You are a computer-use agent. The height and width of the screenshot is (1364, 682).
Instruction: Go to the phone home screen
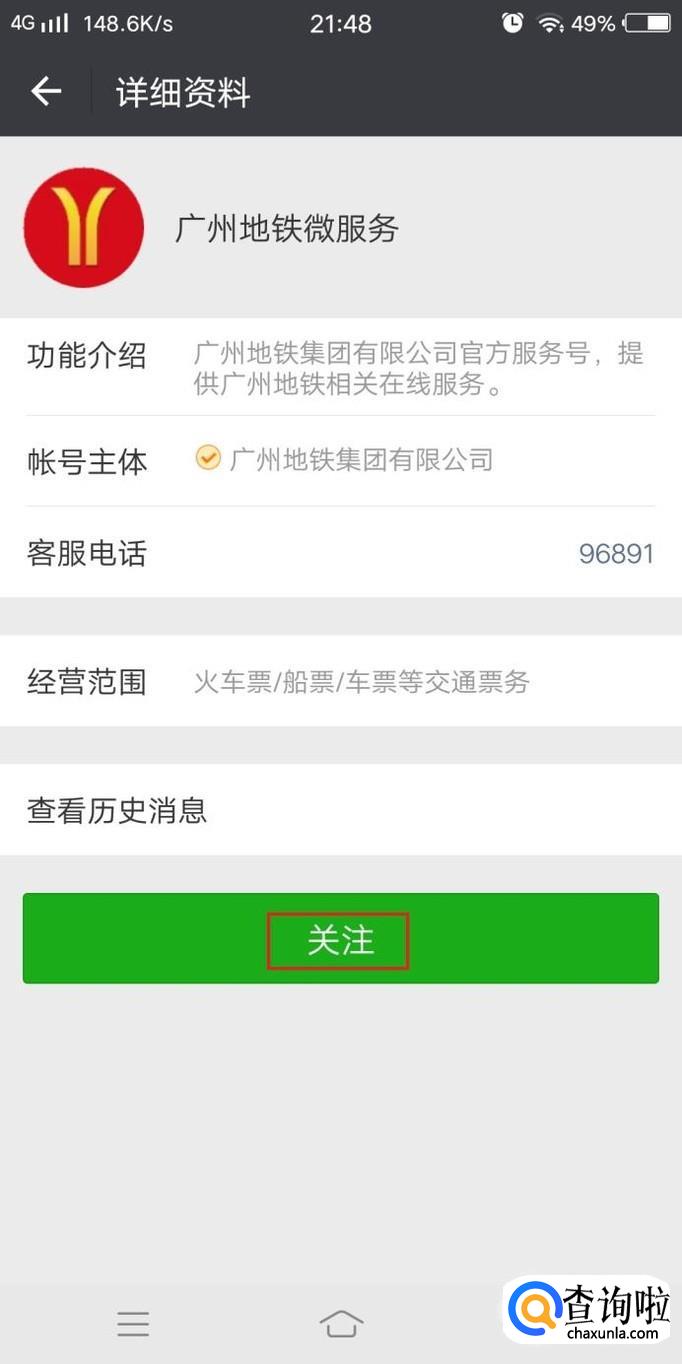click(341, 1324)
